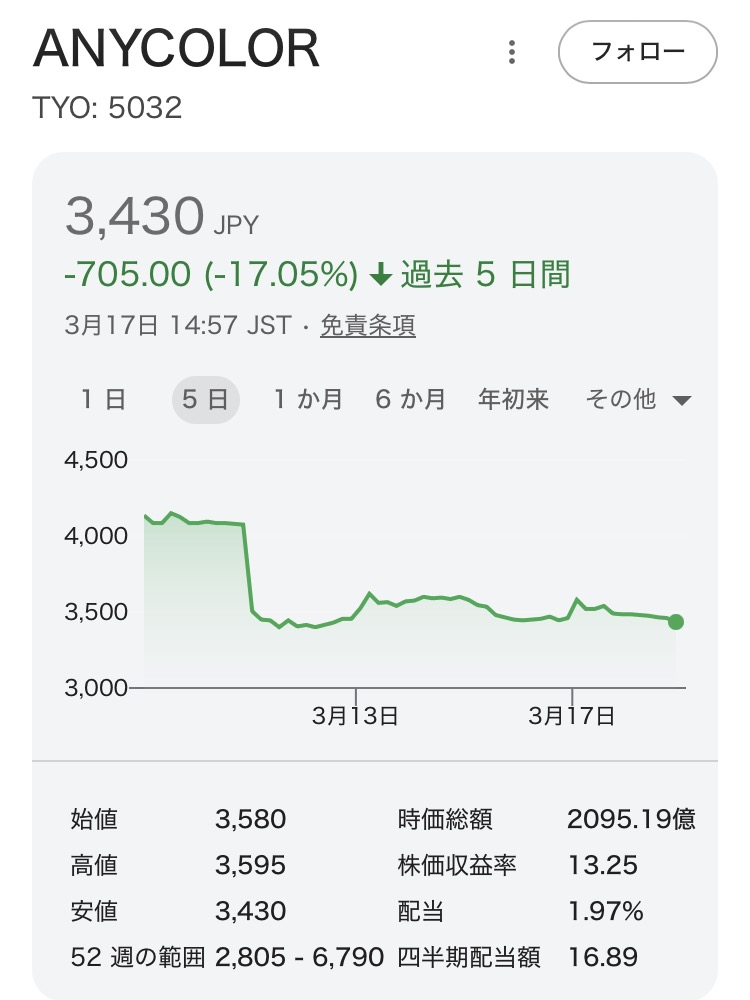Open the 免責条項 disclaimer link
The width and height of the screenshot is (750, 1000).
coord(367,325)
